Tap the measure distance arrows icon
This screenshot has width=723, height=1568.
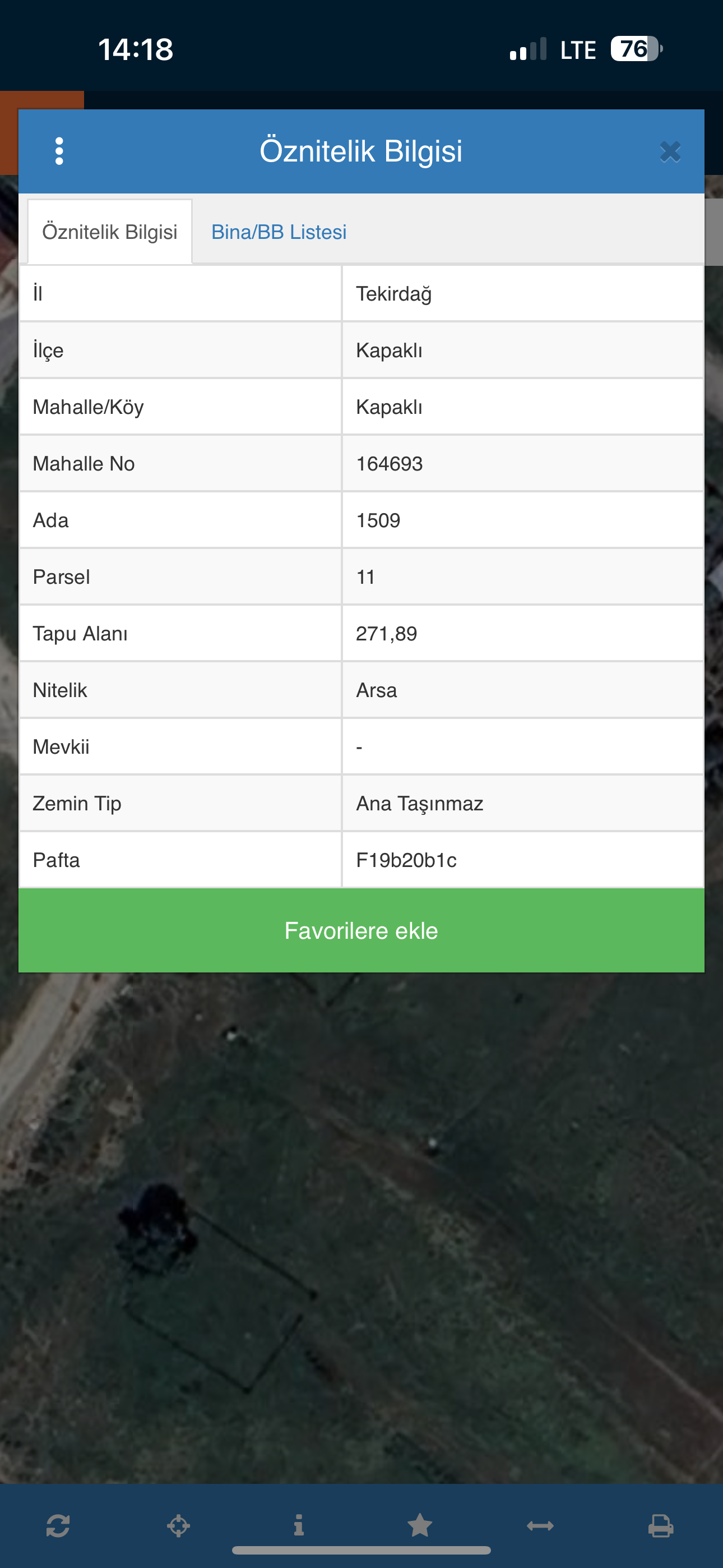(540, 1525)
